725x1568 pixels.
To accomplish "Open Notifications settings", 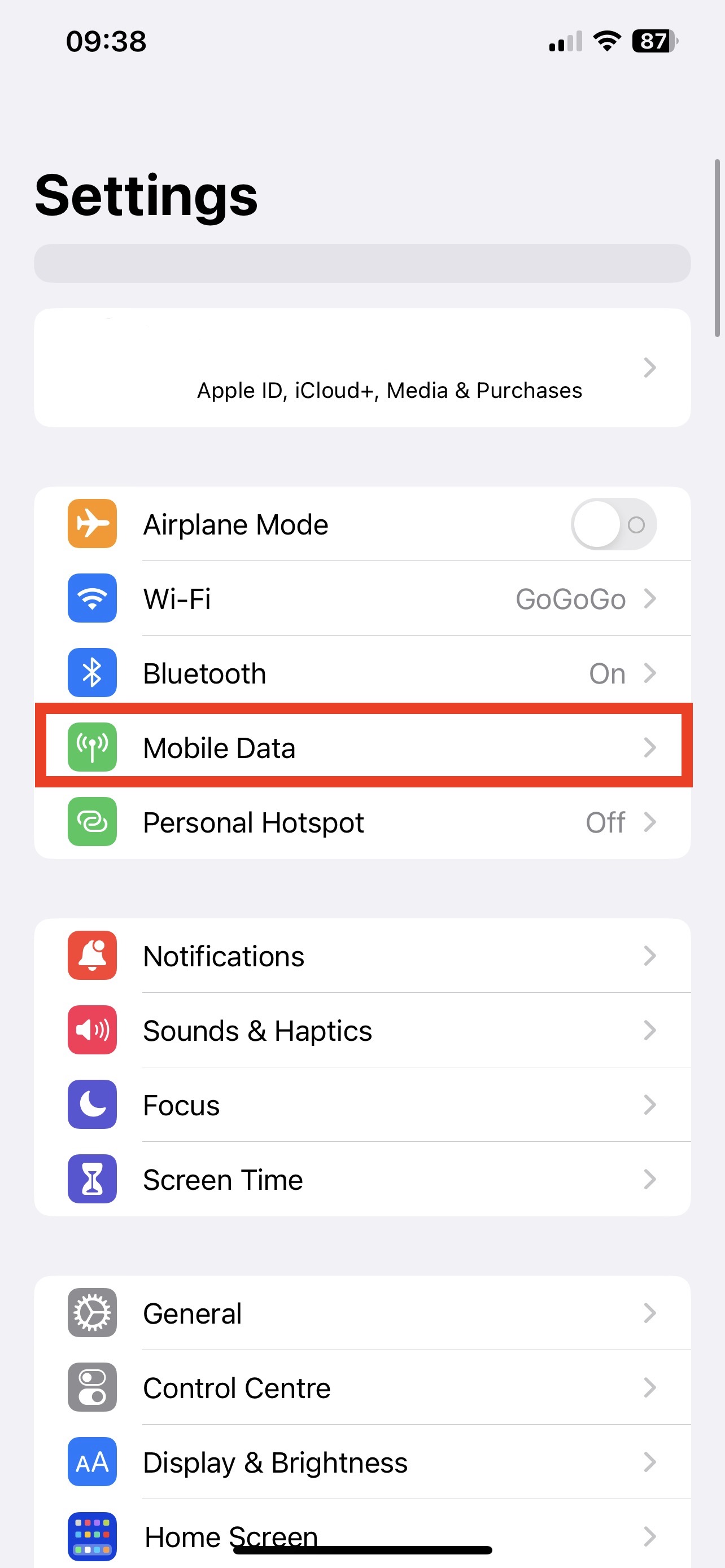I will 362,956.
